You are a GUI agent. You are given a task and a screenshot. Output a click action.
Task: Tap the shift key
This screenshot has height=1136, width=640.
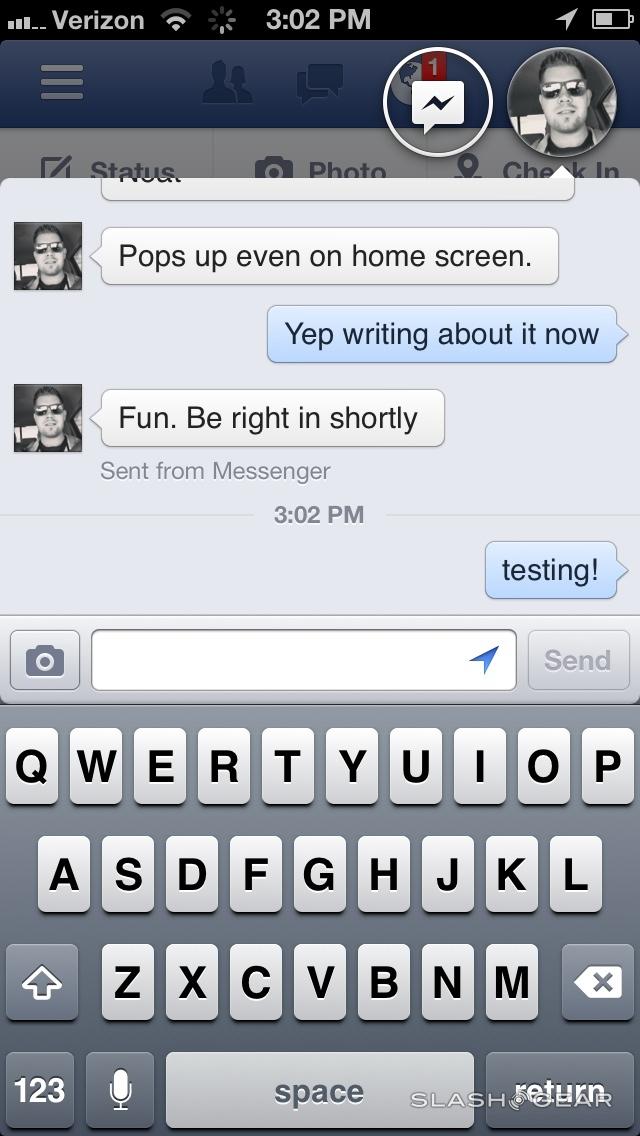(x=41, y=983)
